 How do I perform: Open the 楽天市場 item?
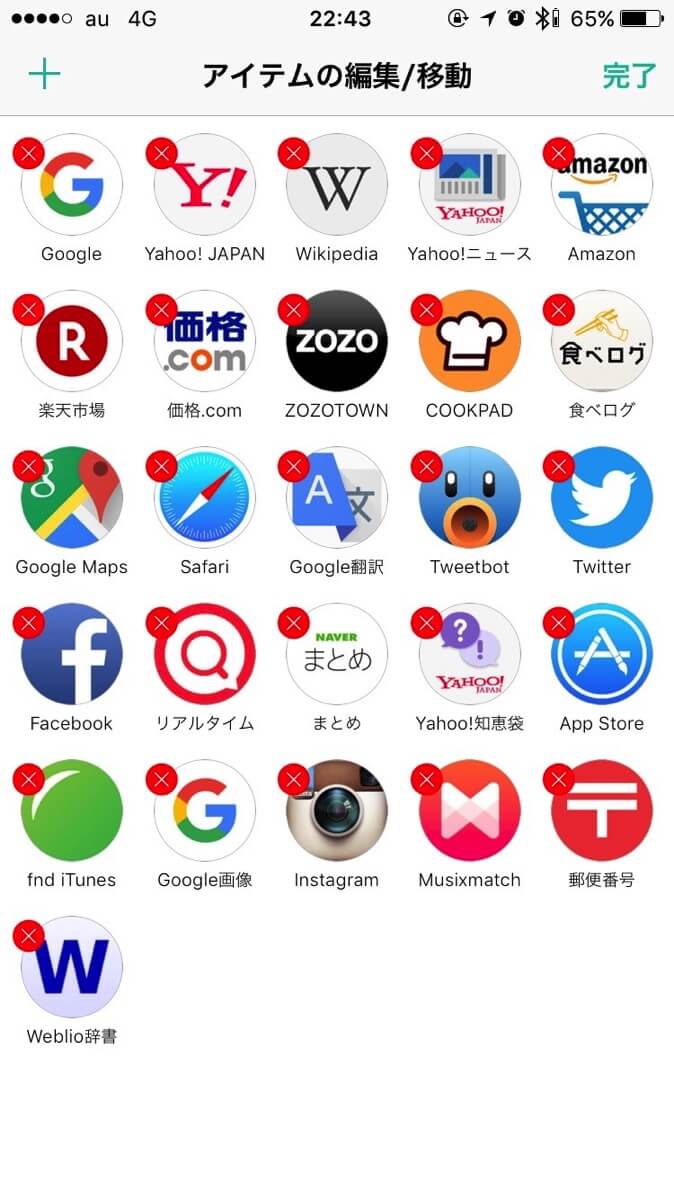click(x=72, y=342)
